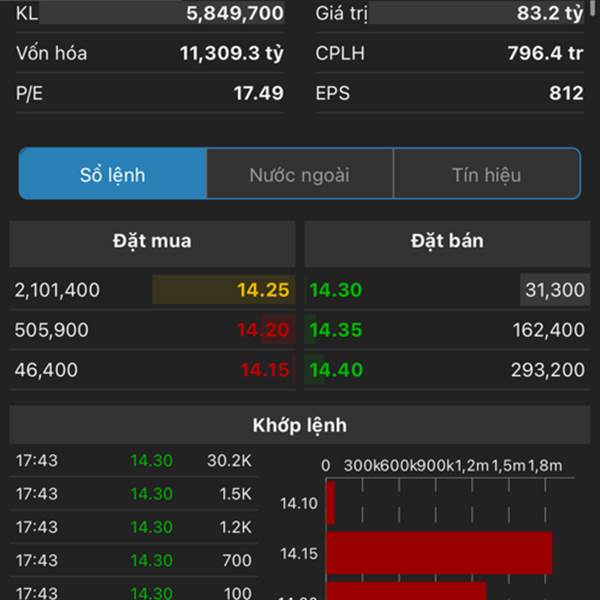Tap the 14.30 sell price
This screenshot has width=600, height=600.
(335, 291)
